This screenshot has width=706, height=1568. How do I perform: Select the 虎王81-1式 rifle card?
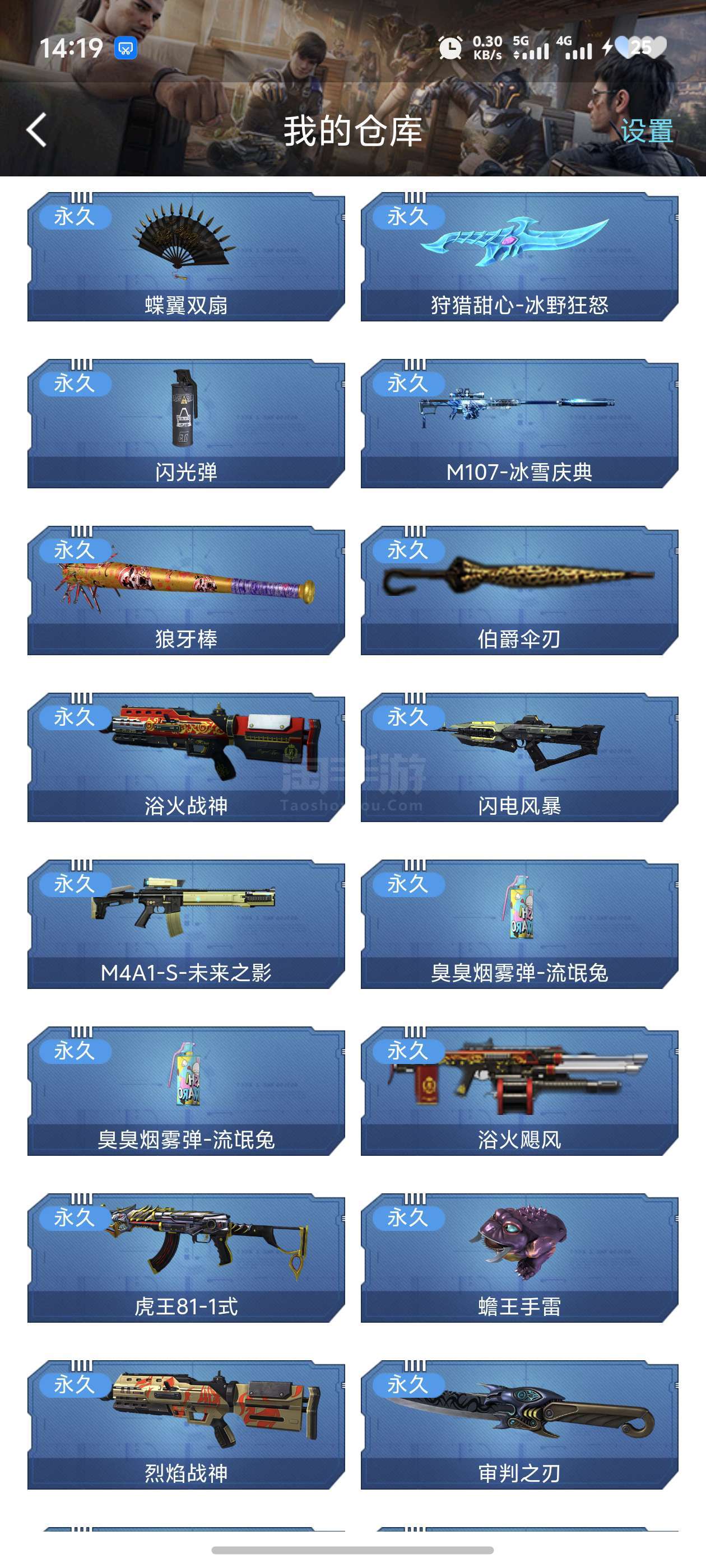tap(186, 1257)
